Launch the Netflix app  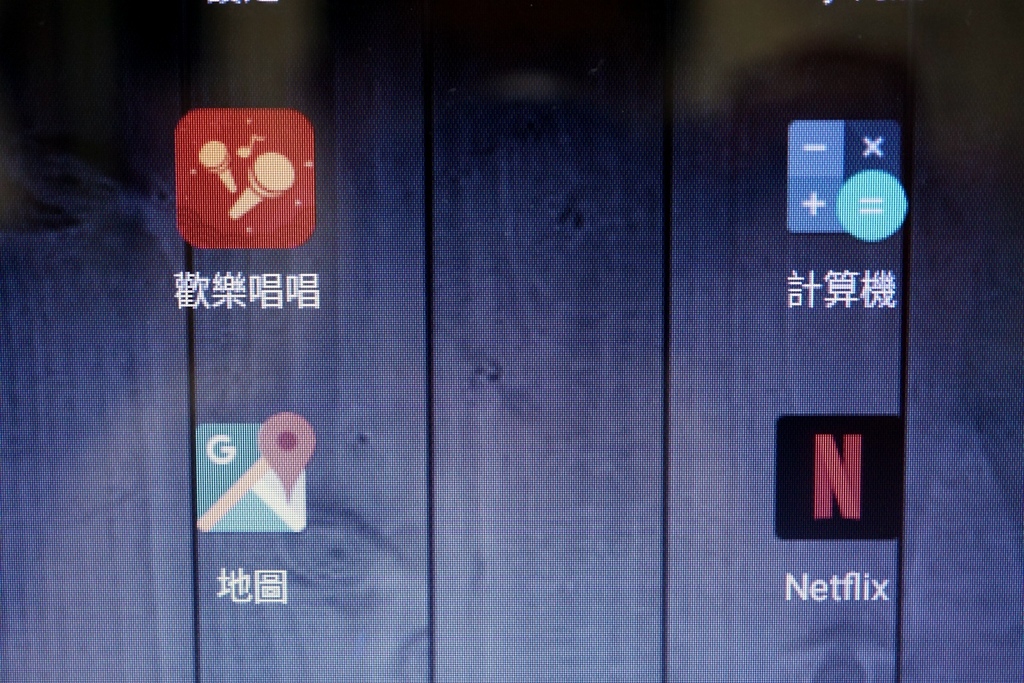pyautogui.click(x=838, y=478)
